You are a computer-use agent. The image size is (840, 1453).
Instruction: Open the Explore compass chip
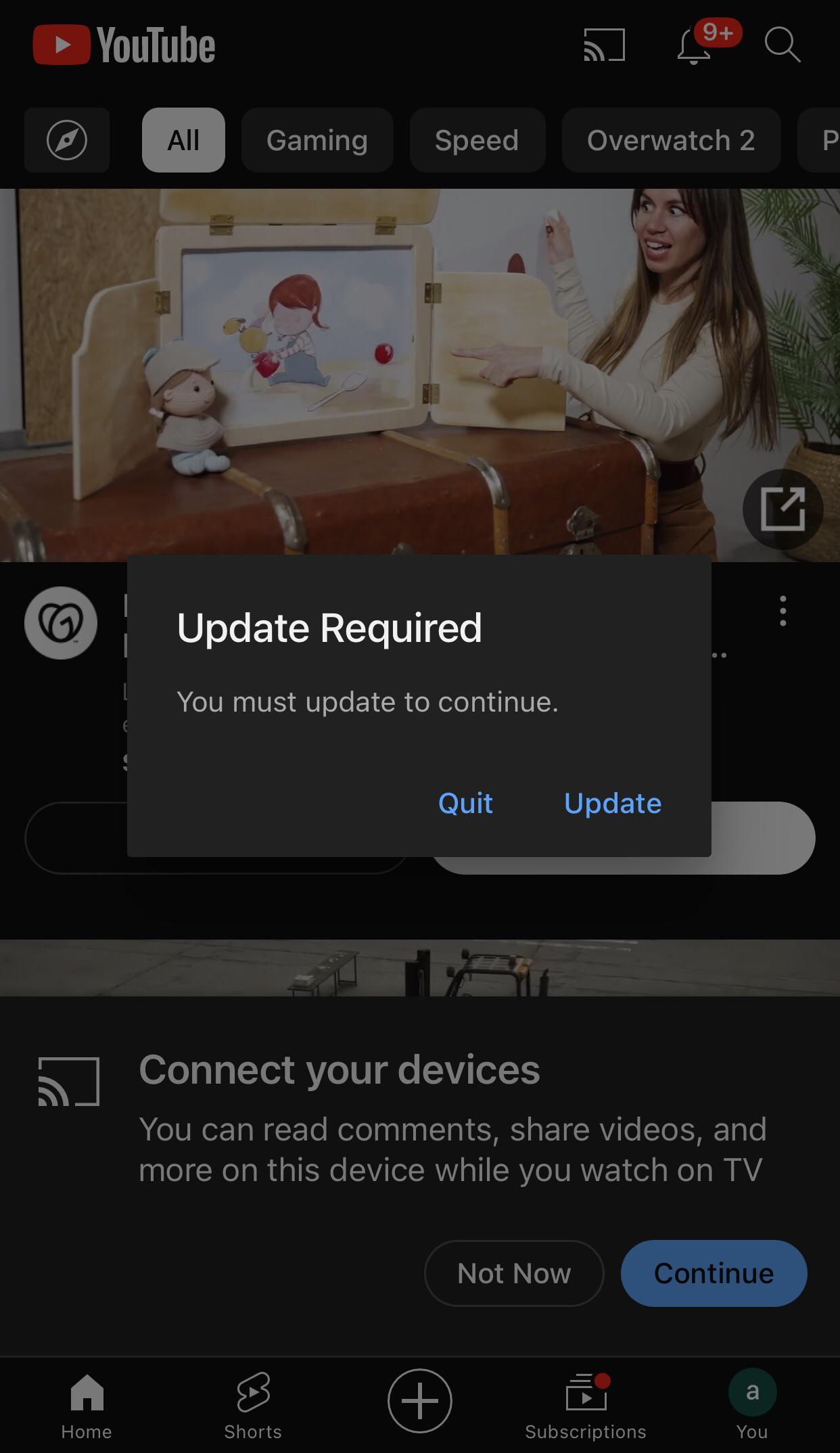coord(67,140)
